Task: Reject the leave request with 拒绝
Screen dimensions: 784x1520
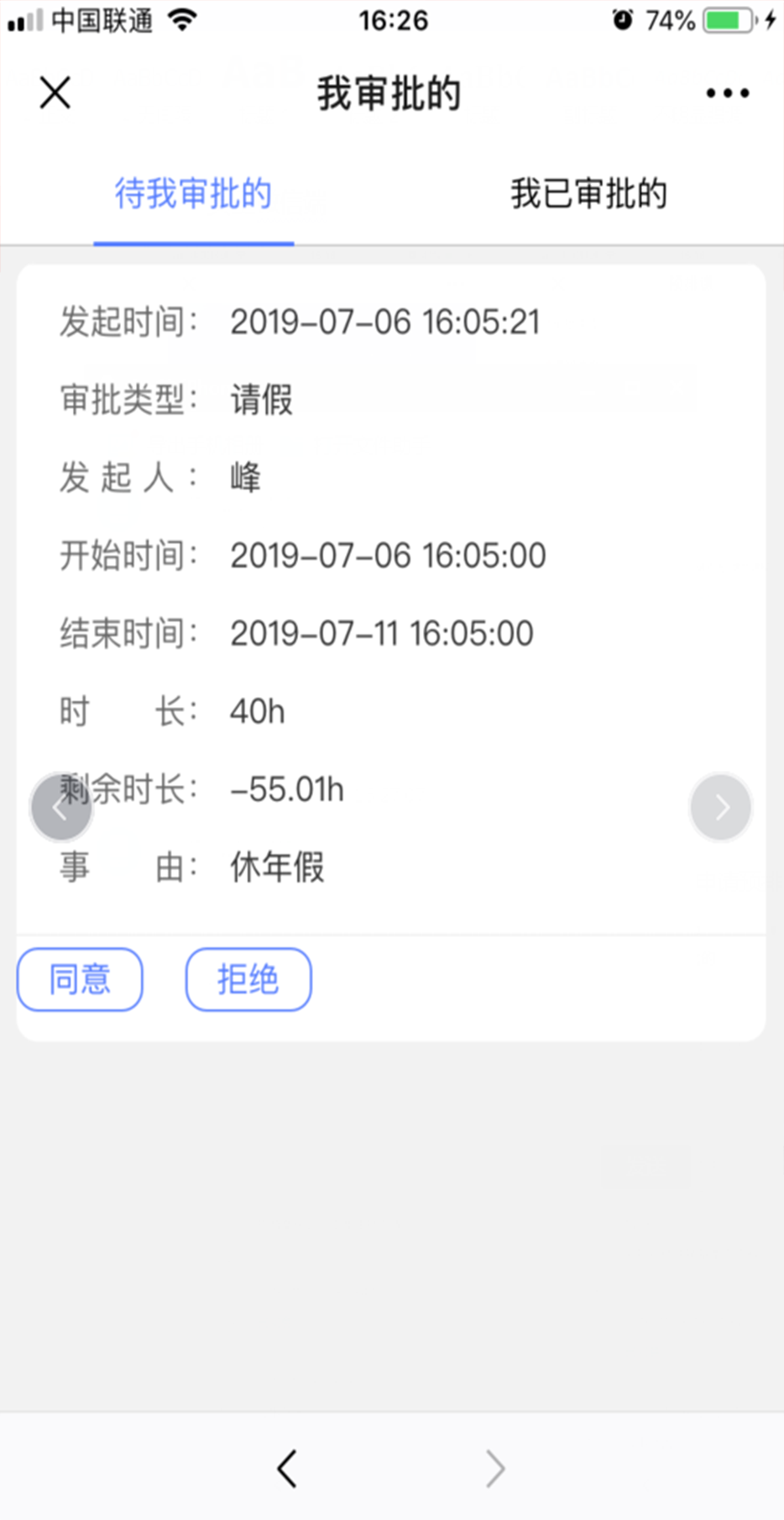Action: 248,979
